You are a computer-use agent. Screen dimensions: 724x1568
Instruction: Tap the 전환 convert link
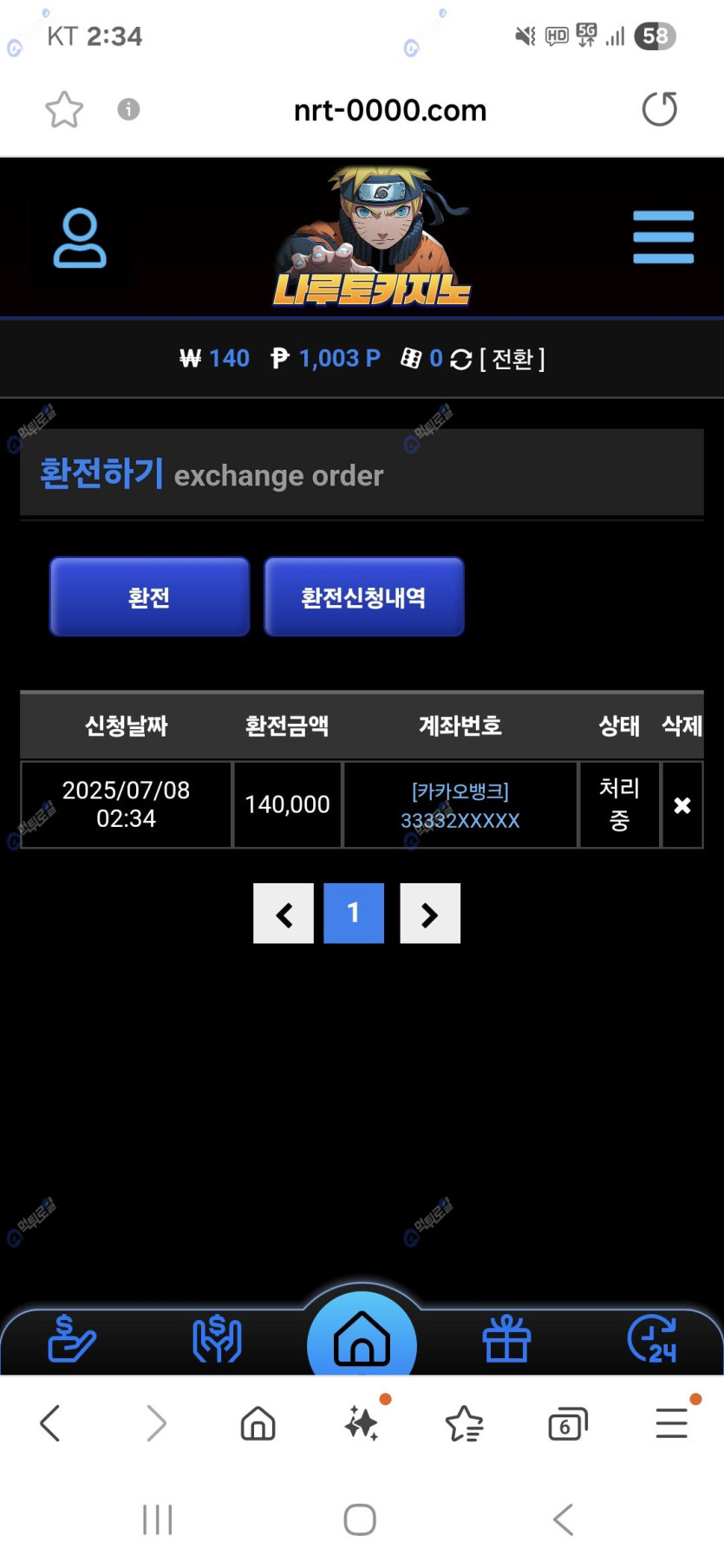click(x=512, y=359)
